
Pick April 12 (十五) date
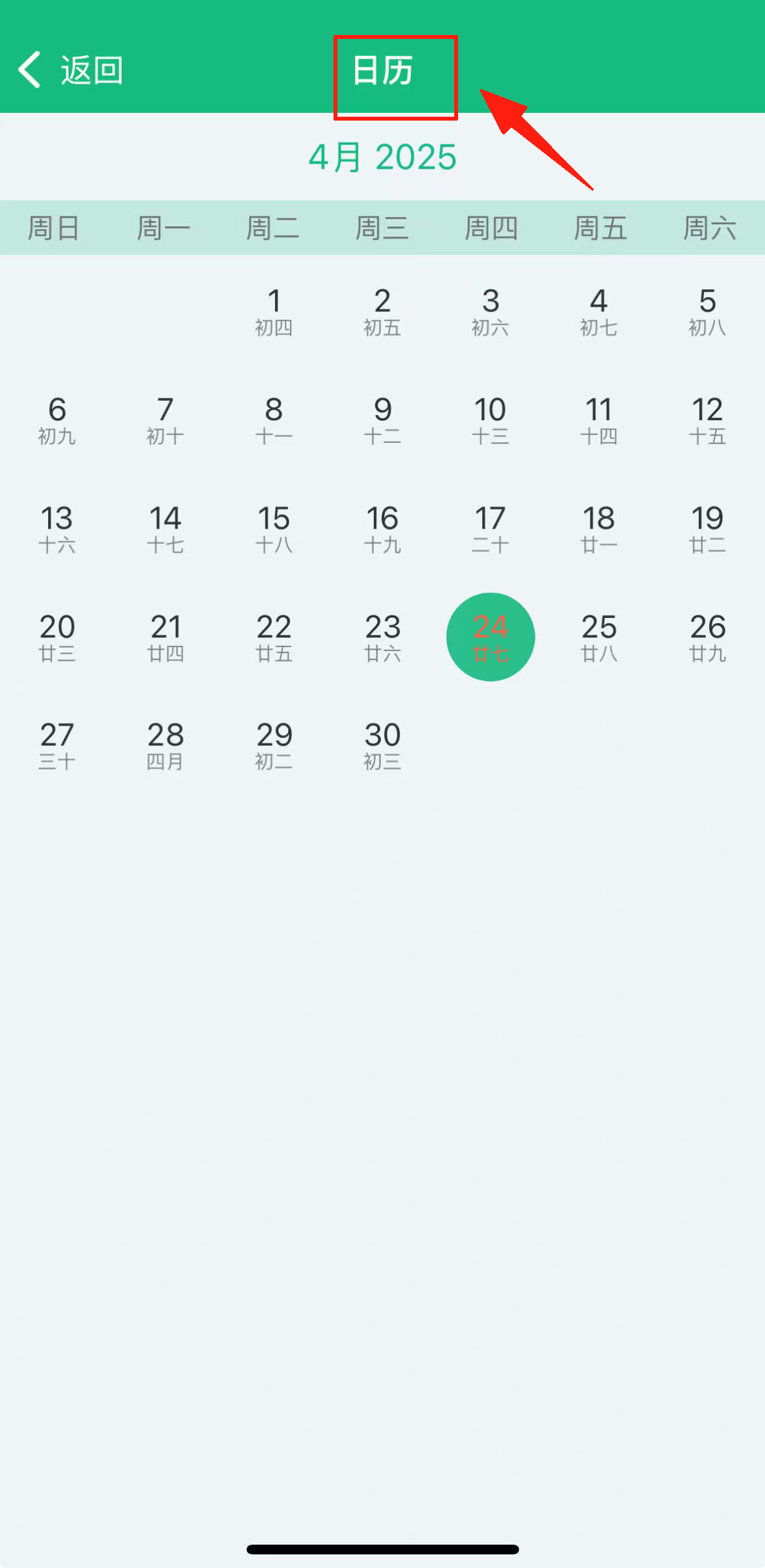707,420
